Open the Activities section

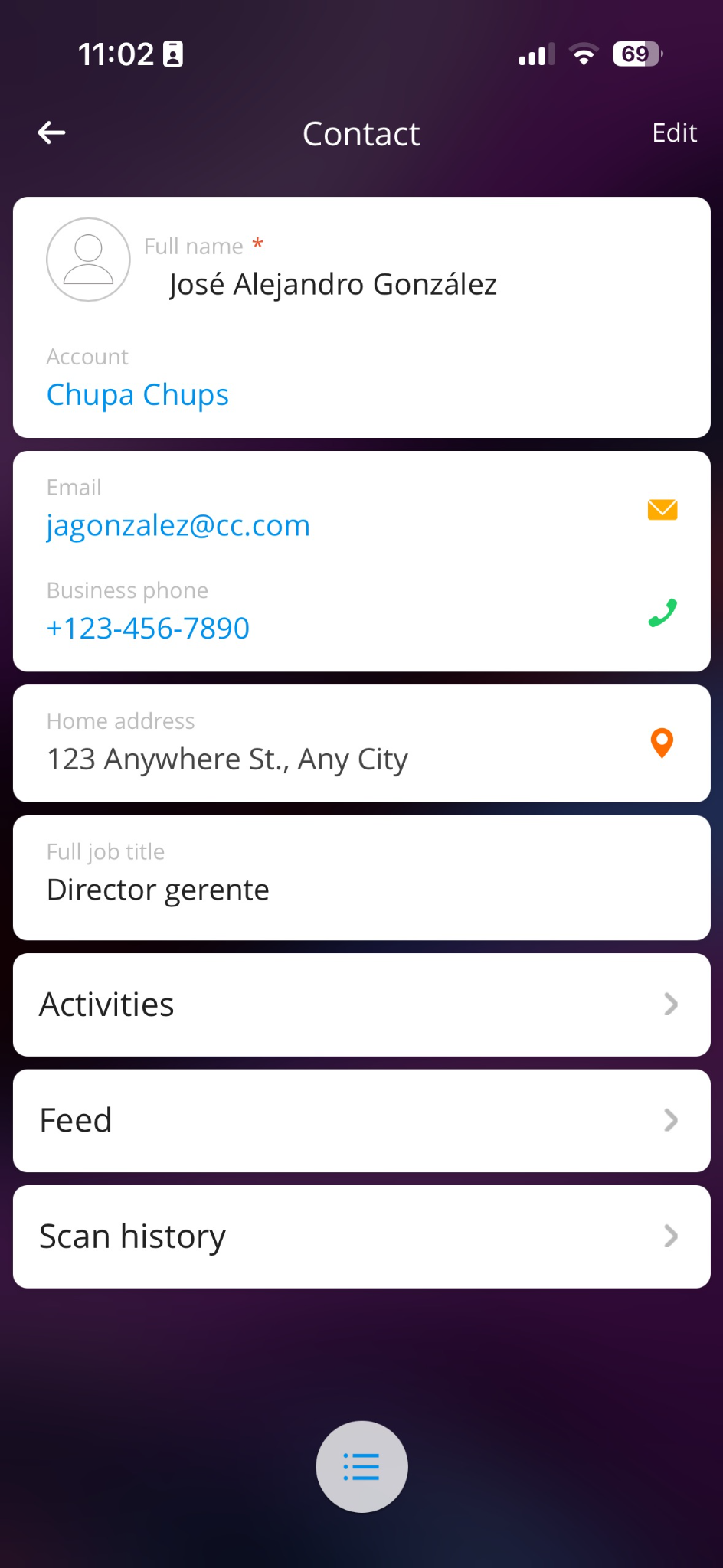pos(361,1004)
